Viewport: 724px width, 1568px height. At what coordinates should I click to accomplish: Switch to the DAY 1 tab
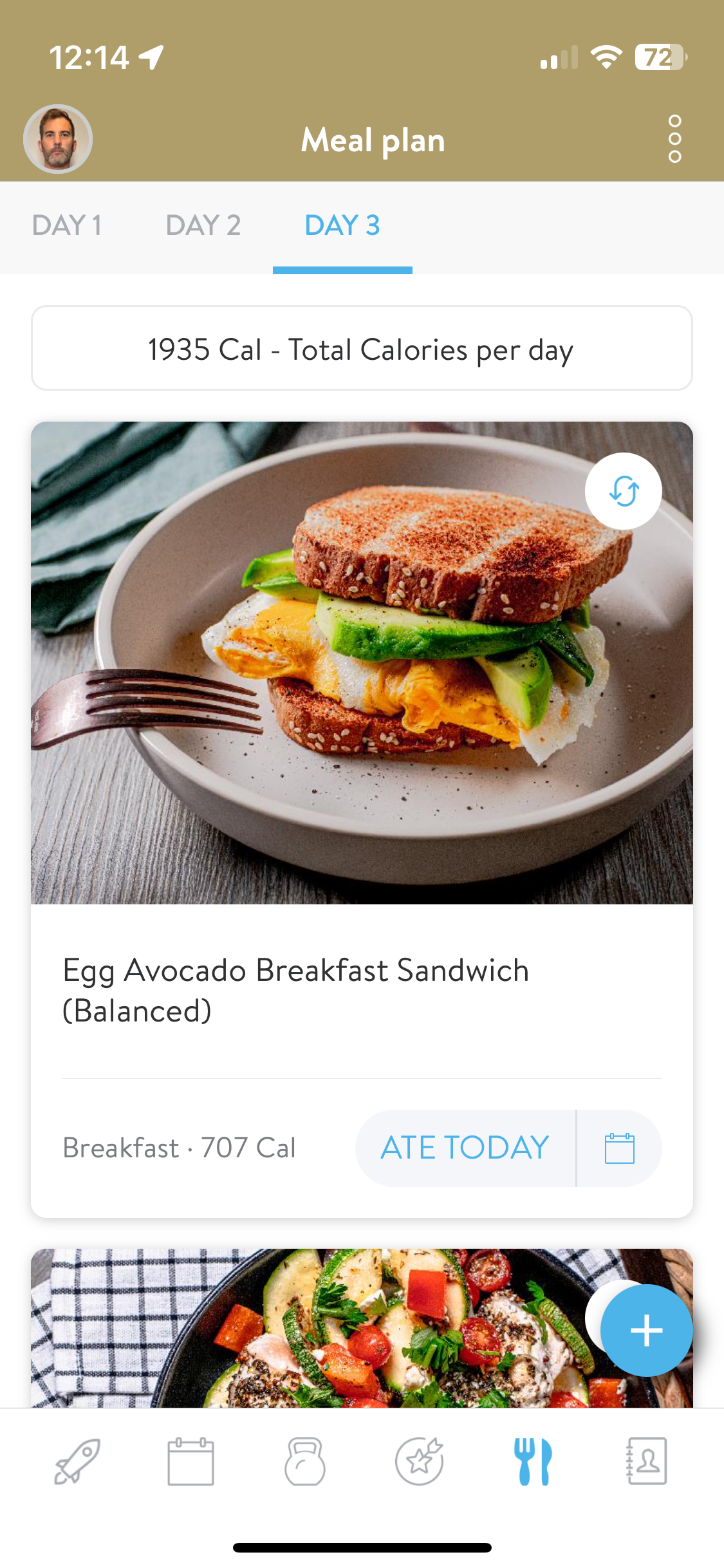point(67,226)
